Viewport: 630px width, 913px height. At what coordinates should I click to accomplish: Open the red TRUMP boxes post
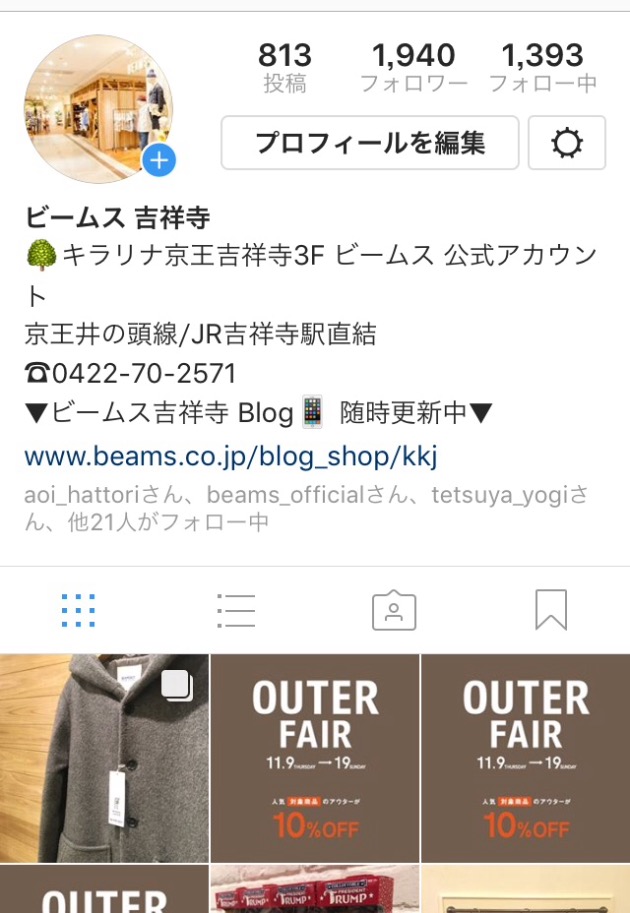(x=315, y=890)
